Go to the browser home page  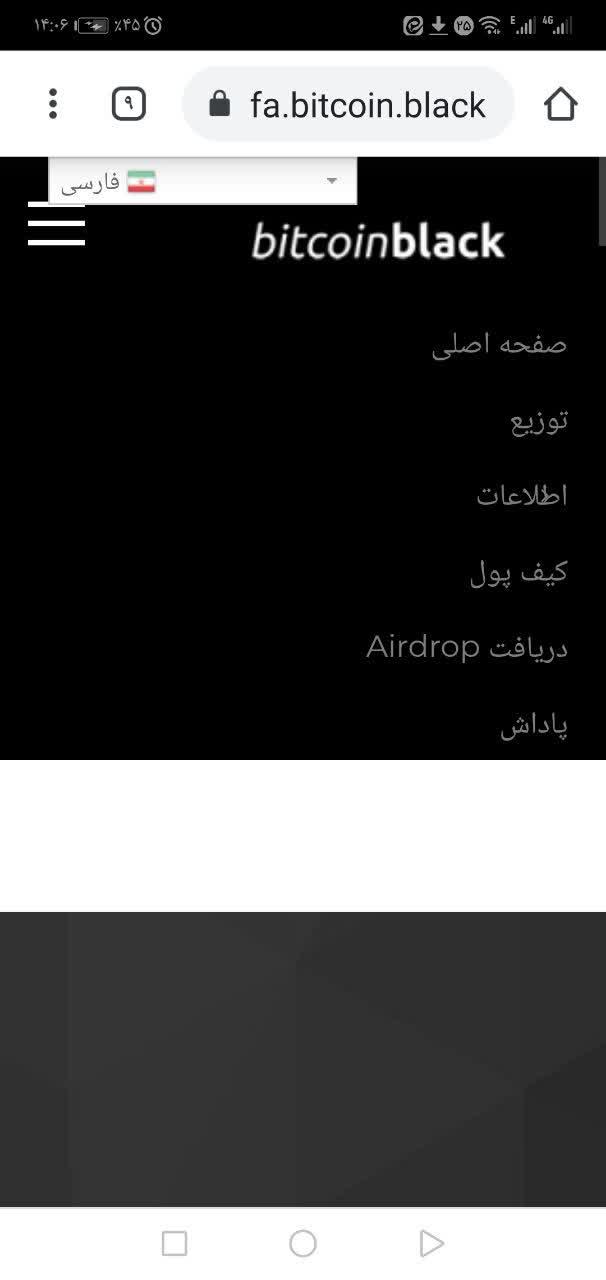[561, 104]
